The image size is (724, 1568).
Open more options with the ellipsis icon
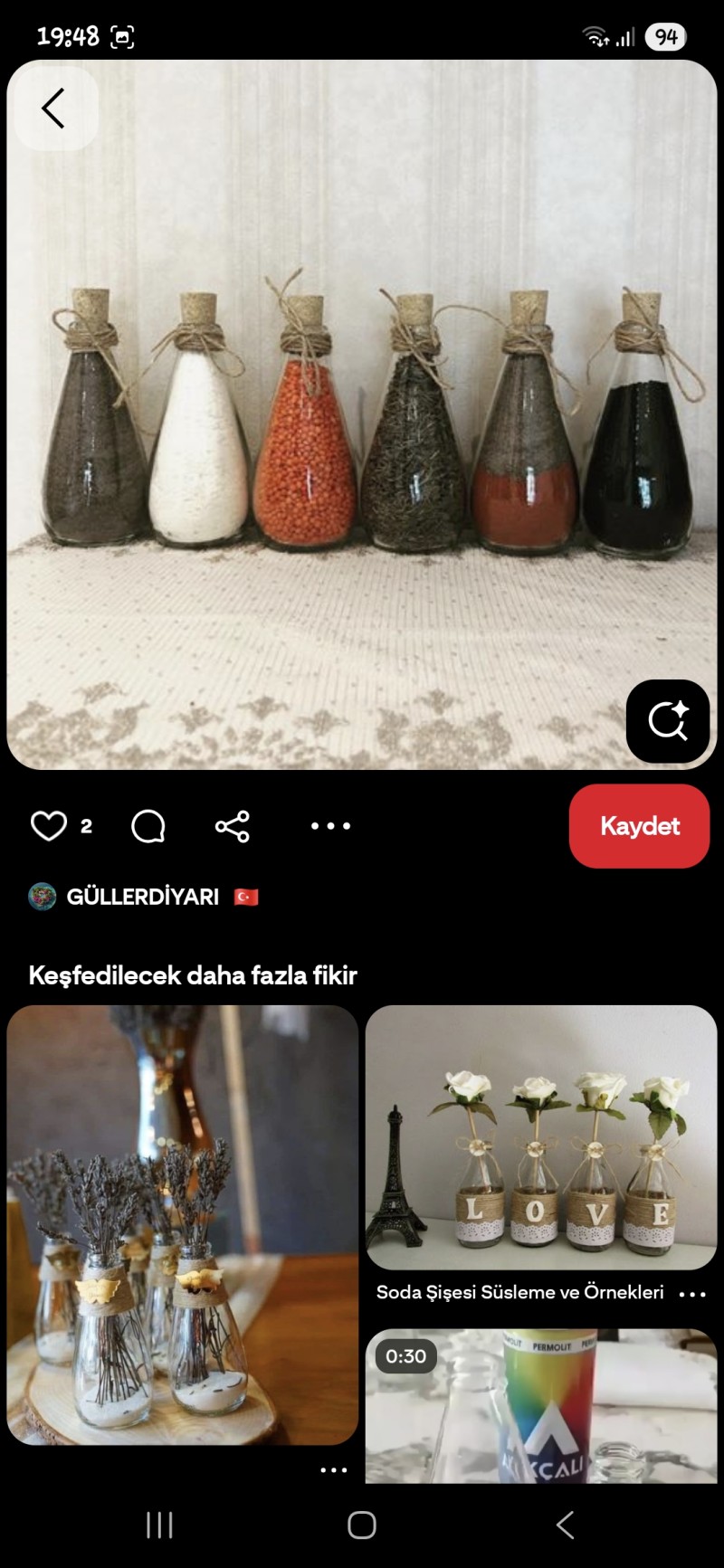click(x=330, y=825)
